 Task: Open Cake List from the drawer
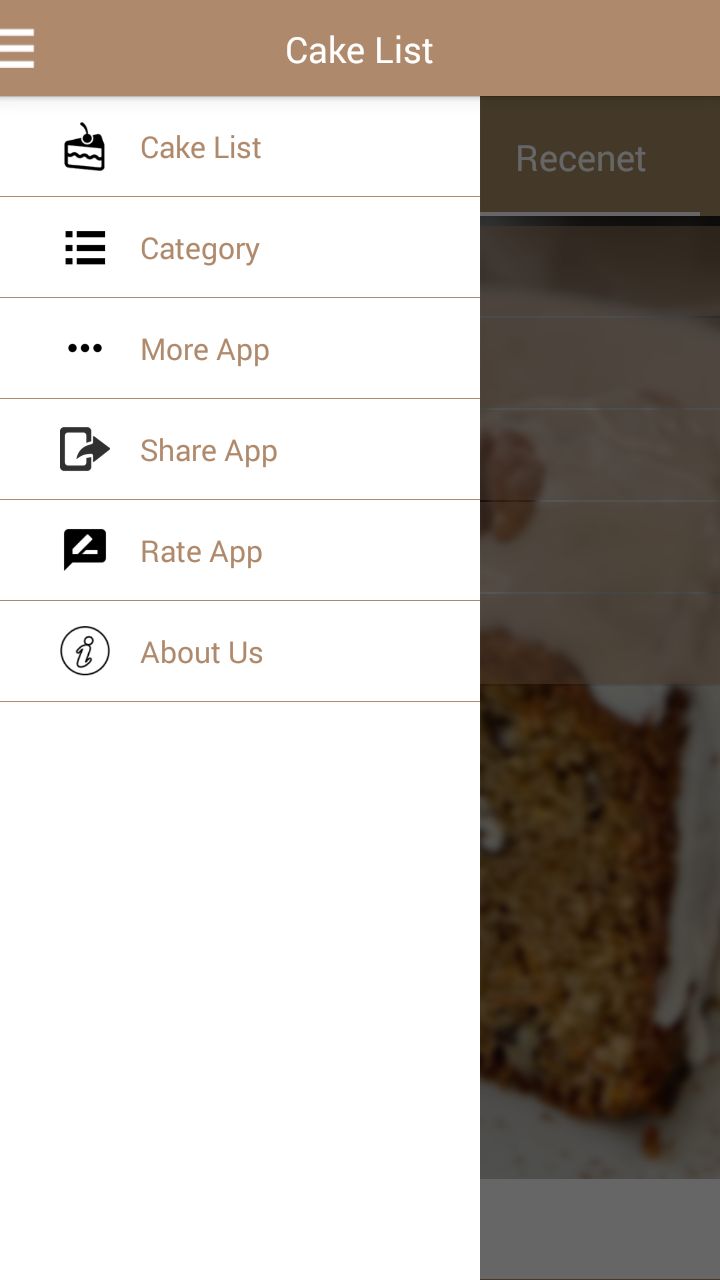[x=200, y=148]
